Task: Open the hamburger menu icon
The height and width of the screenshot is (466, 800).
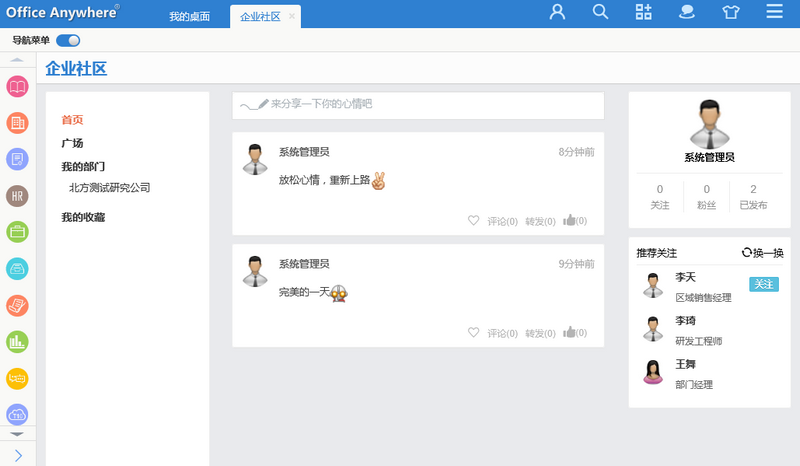Action: [x=775, y=12]
